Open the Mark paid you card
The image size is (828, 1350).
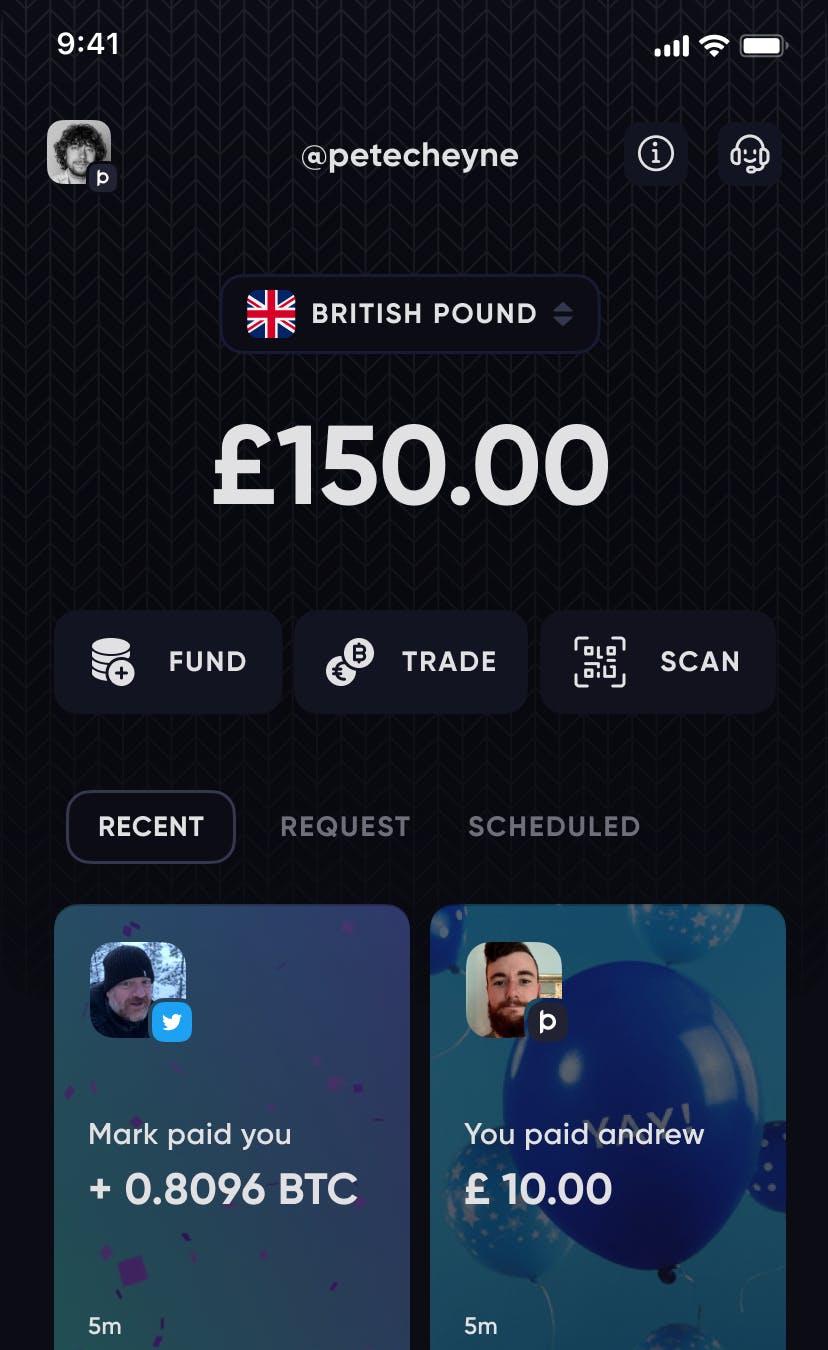click(232, 1130)
